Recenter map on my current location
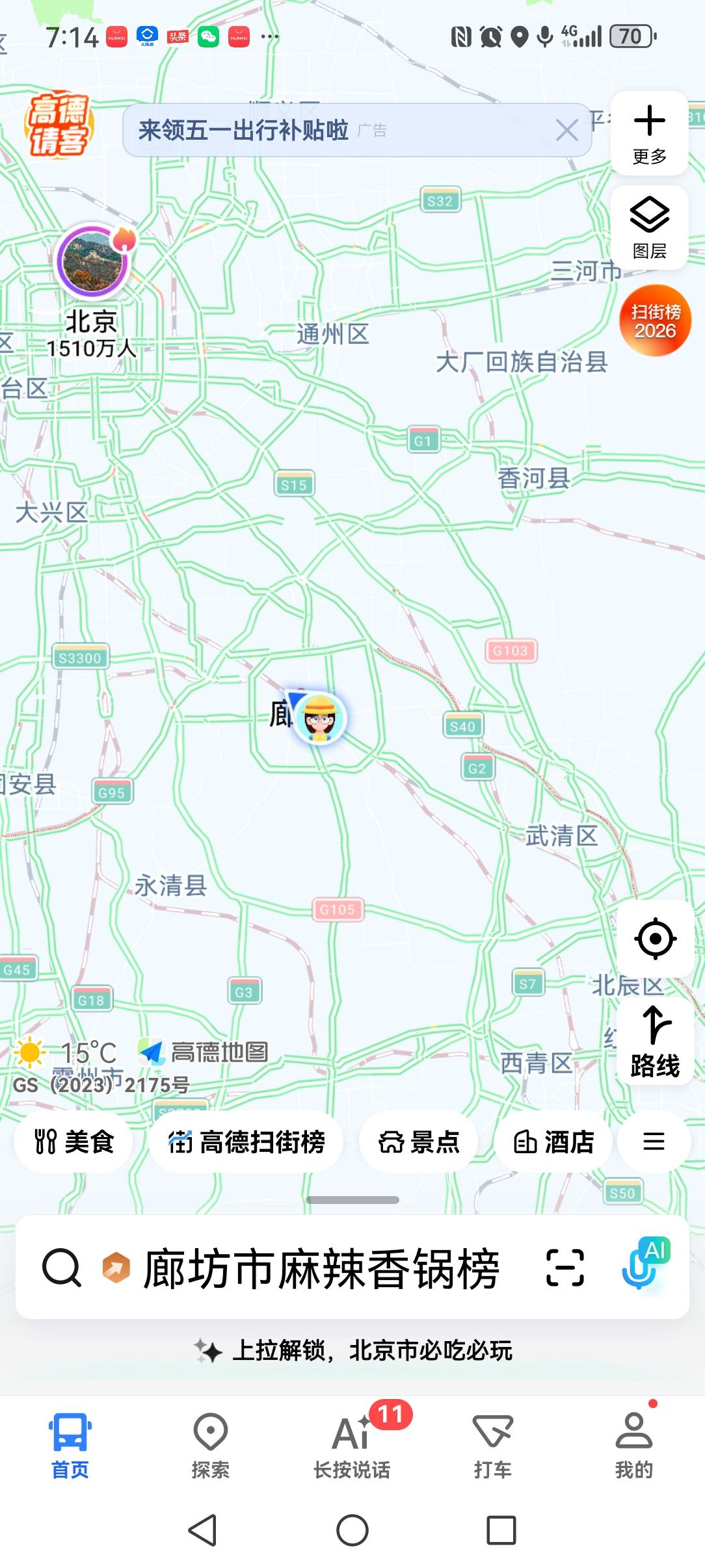Screen dimensions: 705x1568 pos(655,939)
